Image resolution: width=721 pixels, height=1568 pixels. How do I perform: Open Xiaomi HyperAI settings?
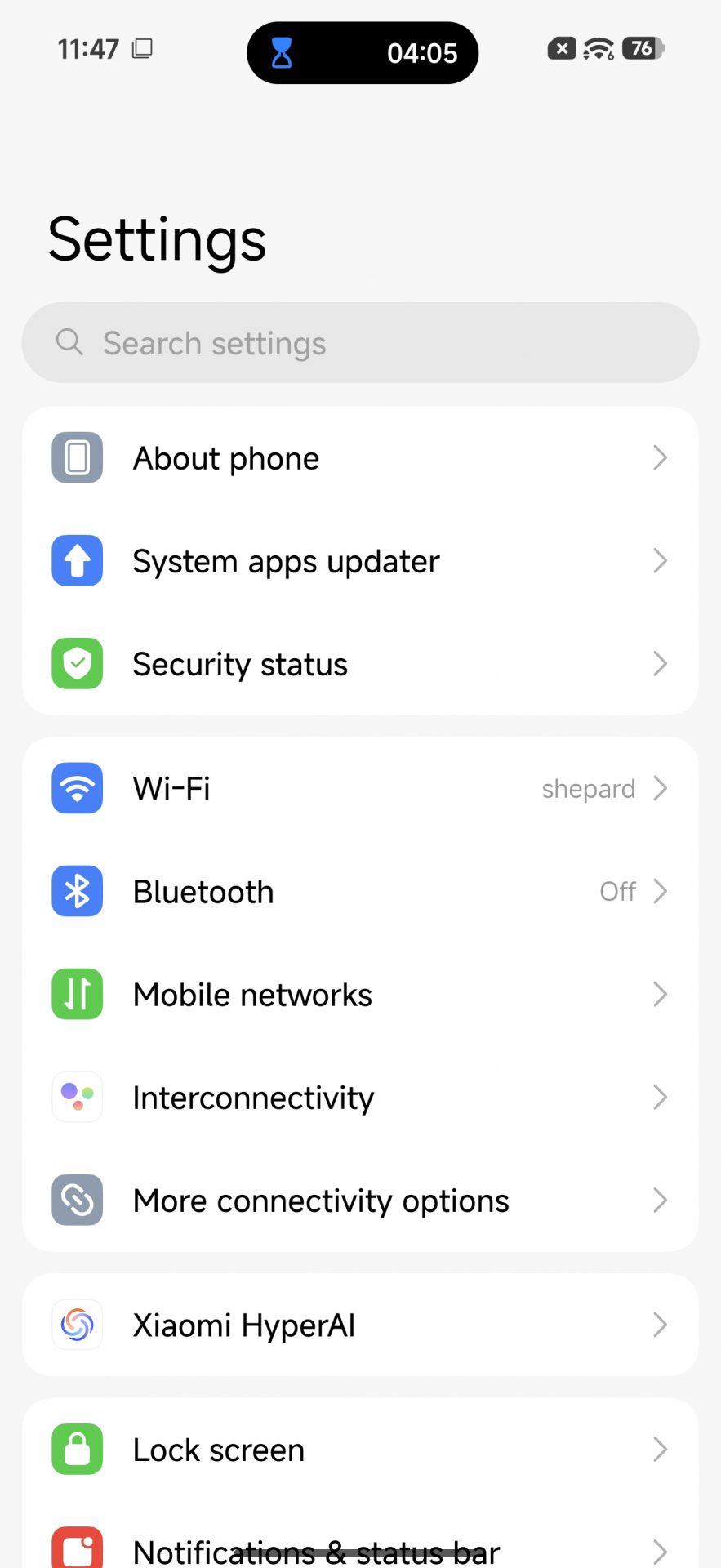pos(359,1325)
